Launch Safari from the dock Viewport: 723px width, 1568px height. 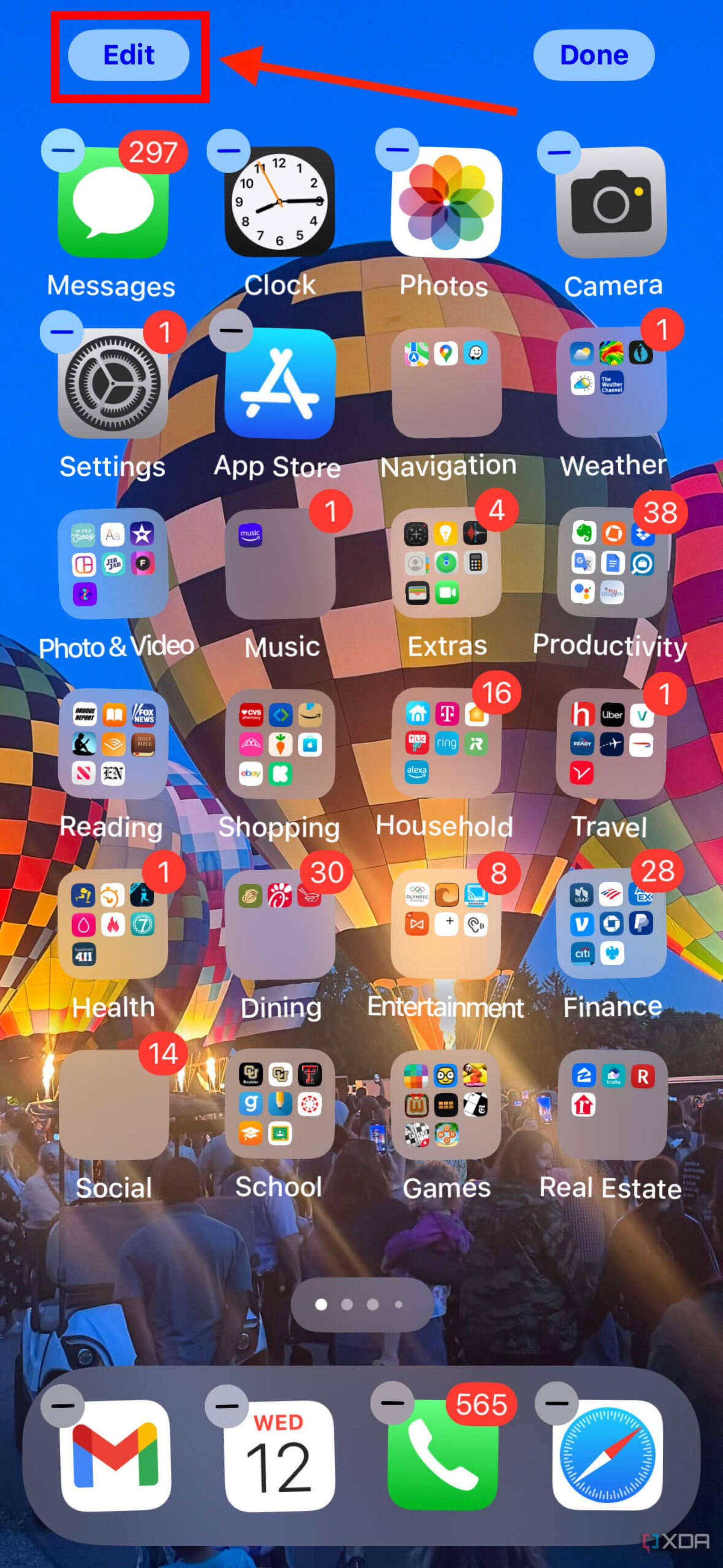coord(607,1455)
